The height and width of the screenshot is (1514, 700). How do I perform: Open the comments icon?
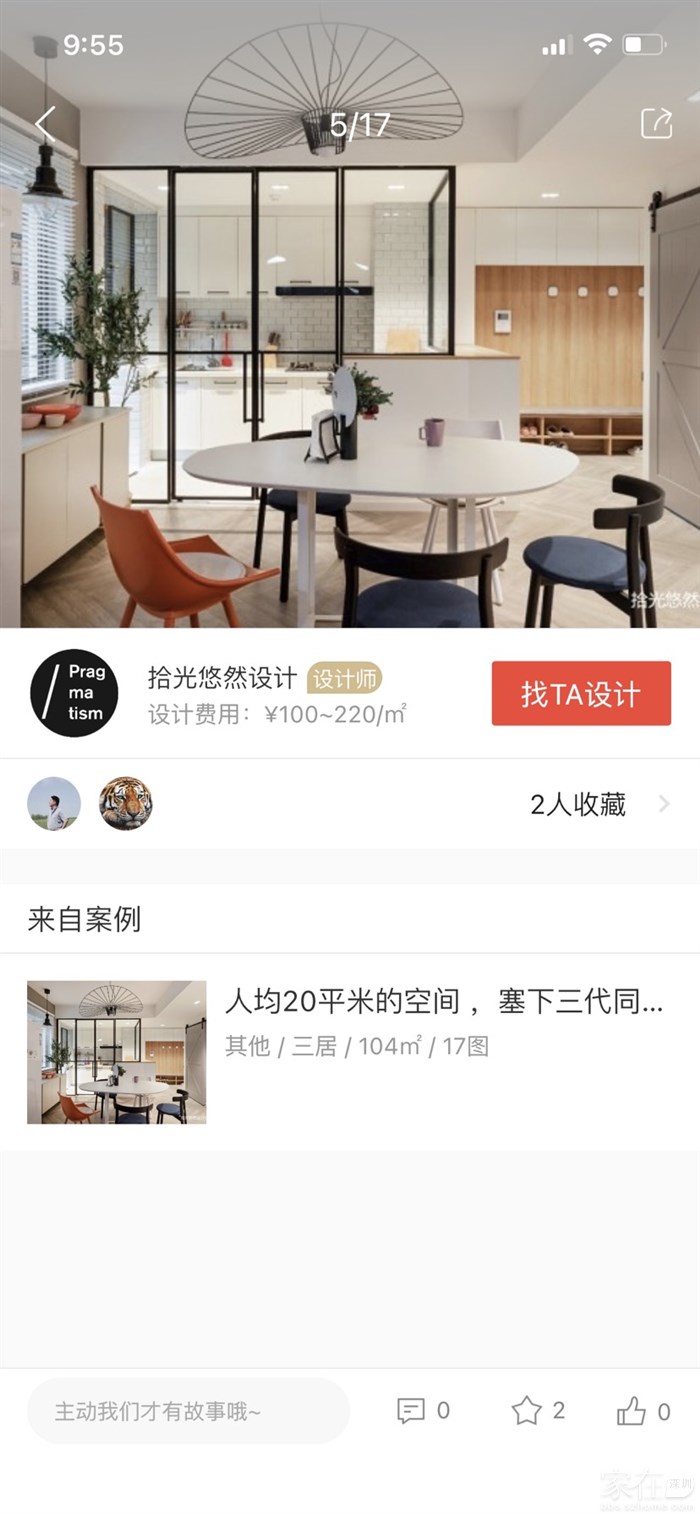pos(411,1411)
